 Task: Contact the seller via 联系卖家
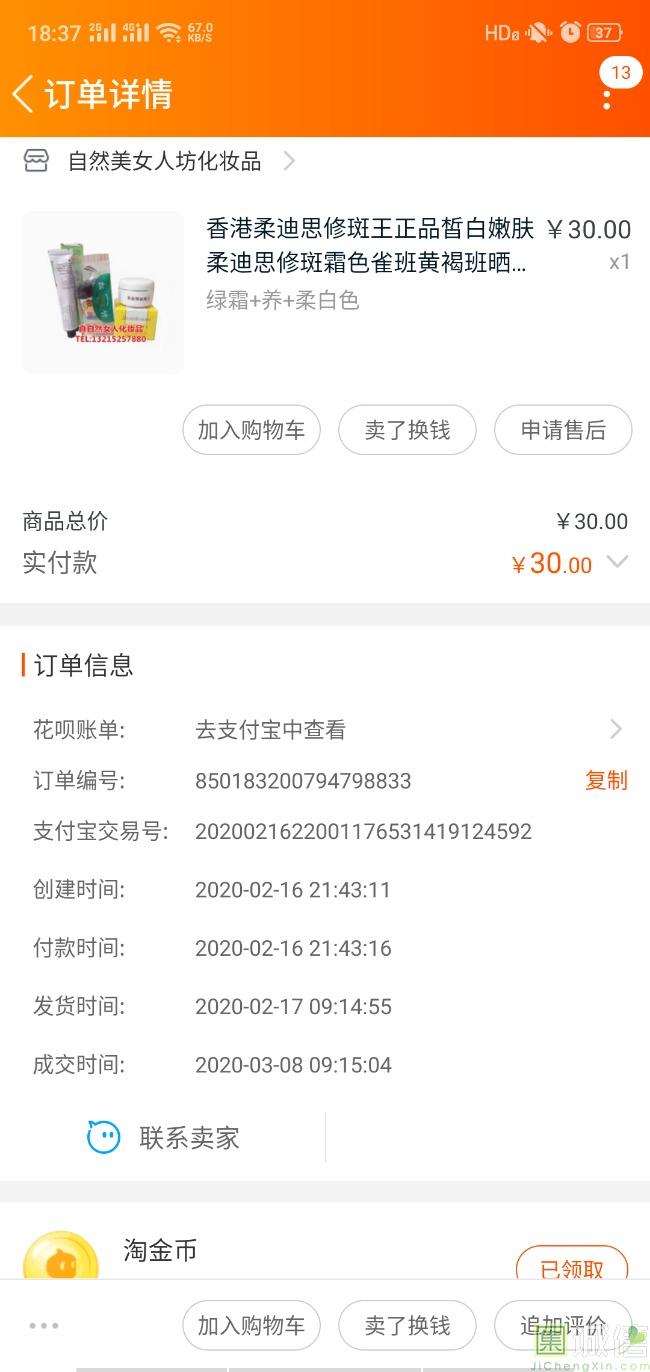pos(164,1137)
